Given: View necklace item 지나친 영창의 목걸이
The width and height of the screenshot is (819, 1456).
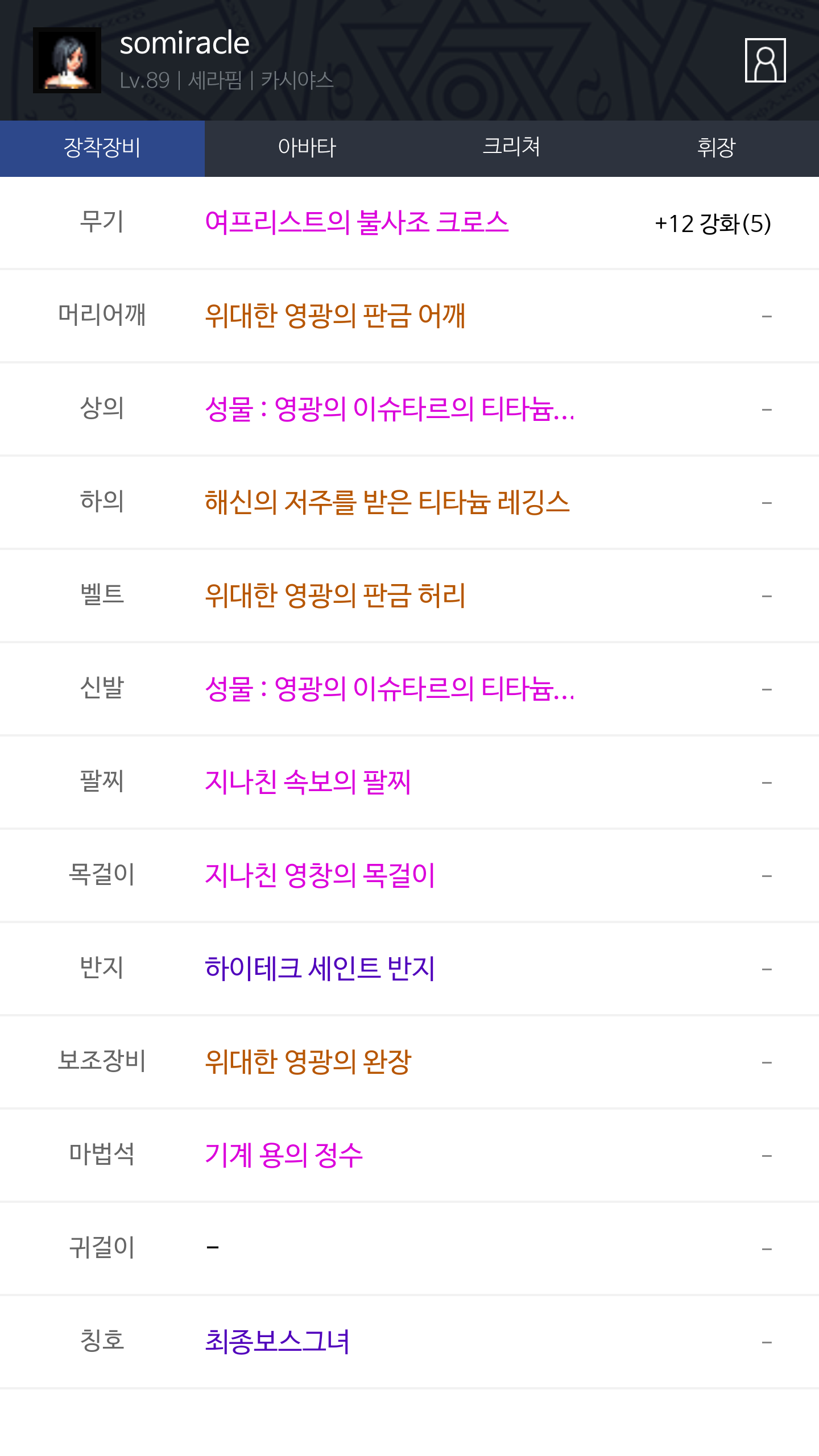Looking at the screenshot, I should pyautogui.click(x=320, y=875).
